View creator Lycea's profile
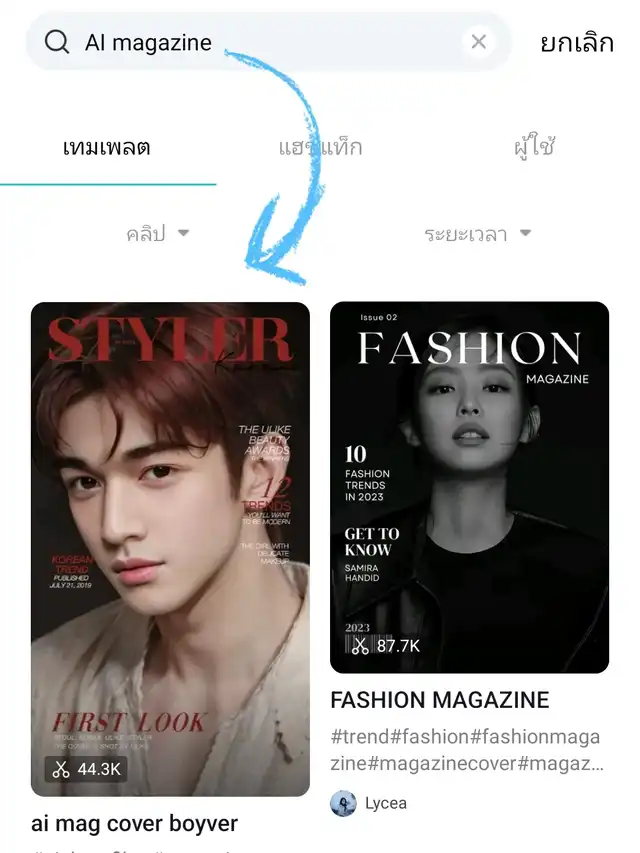This screenshot has height=853, width=640. coord(370,803)
